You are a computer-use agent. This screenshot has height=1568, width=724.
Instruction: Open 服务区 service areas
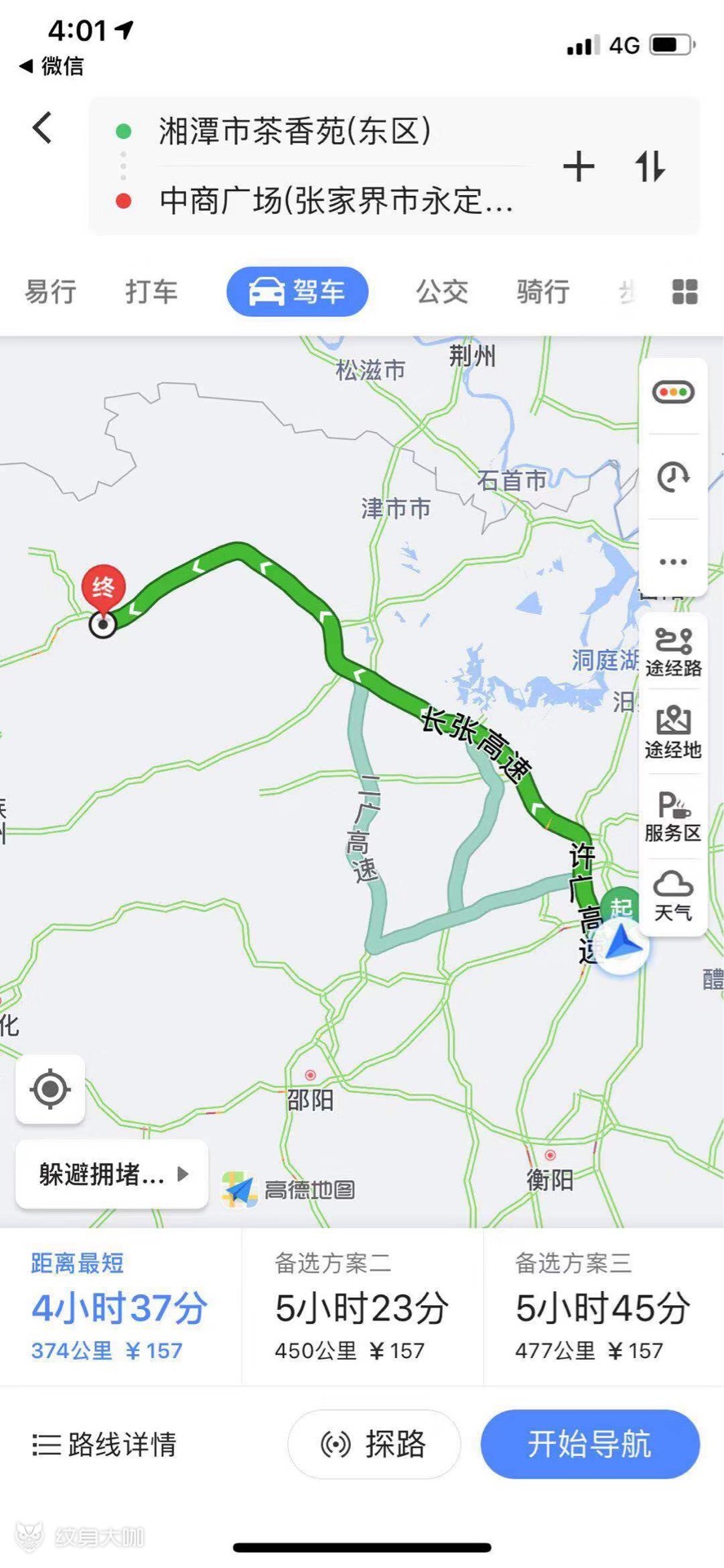coord(673,817)
